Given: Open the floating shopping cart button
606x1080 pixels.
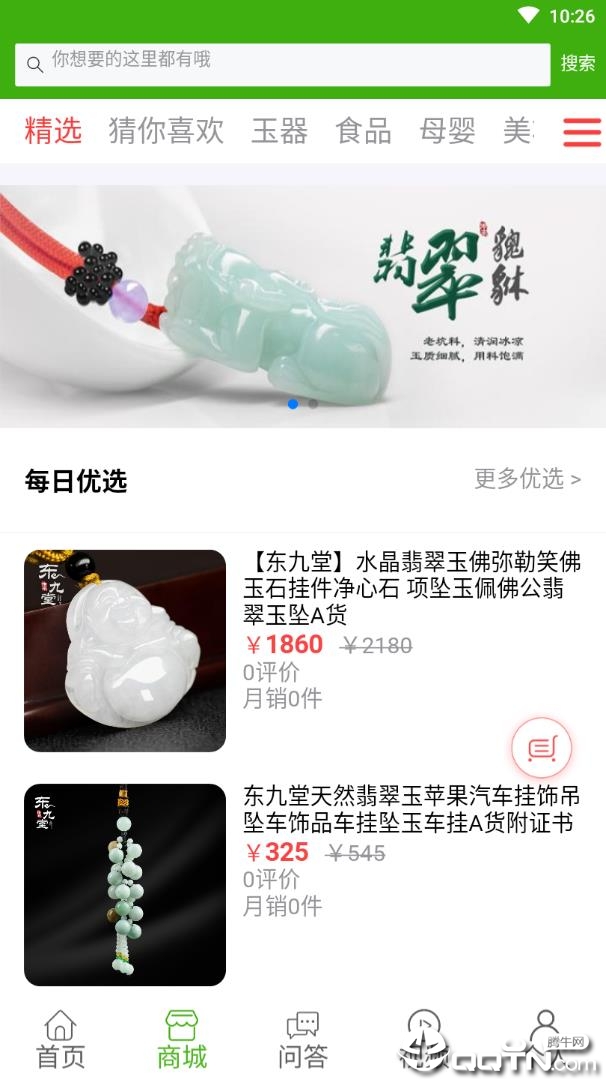Looking at the screenshot, I should click(542, 747).
